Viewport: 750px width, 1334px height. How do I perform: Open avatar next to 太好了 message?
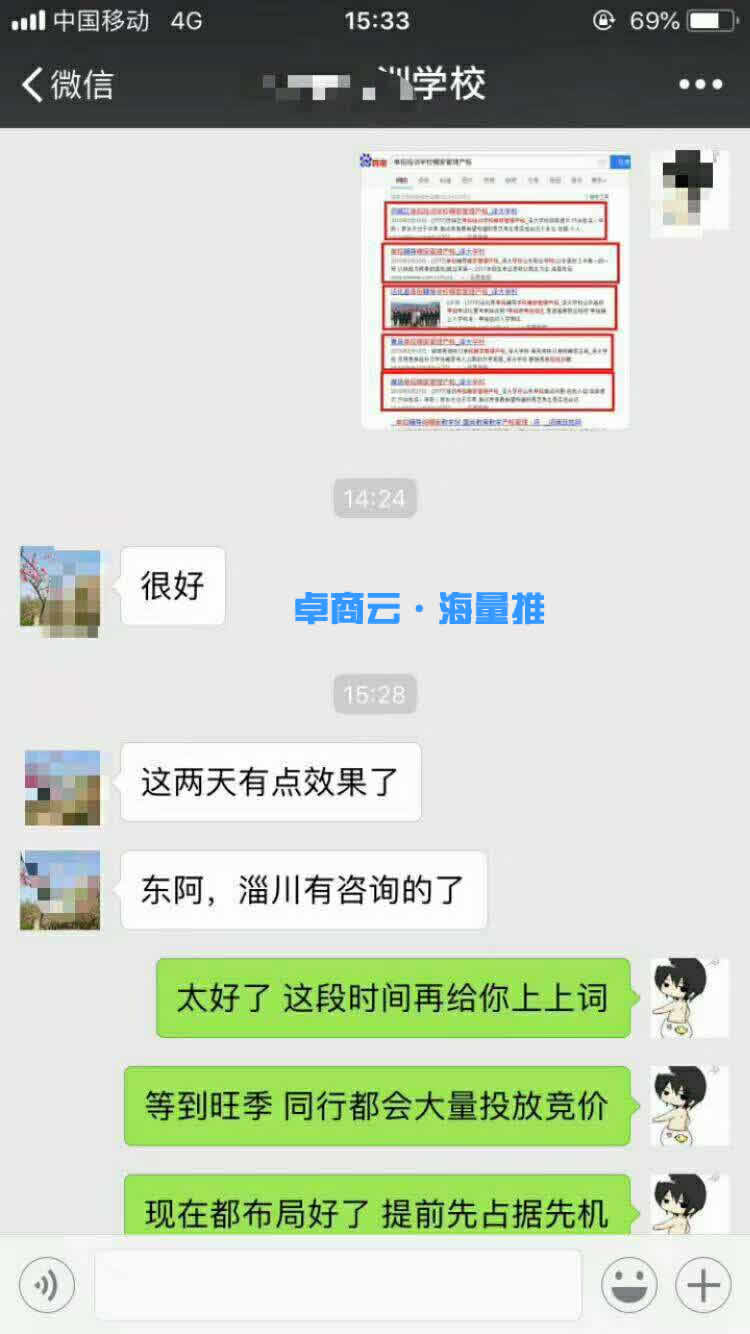click(x=689, y=997)
